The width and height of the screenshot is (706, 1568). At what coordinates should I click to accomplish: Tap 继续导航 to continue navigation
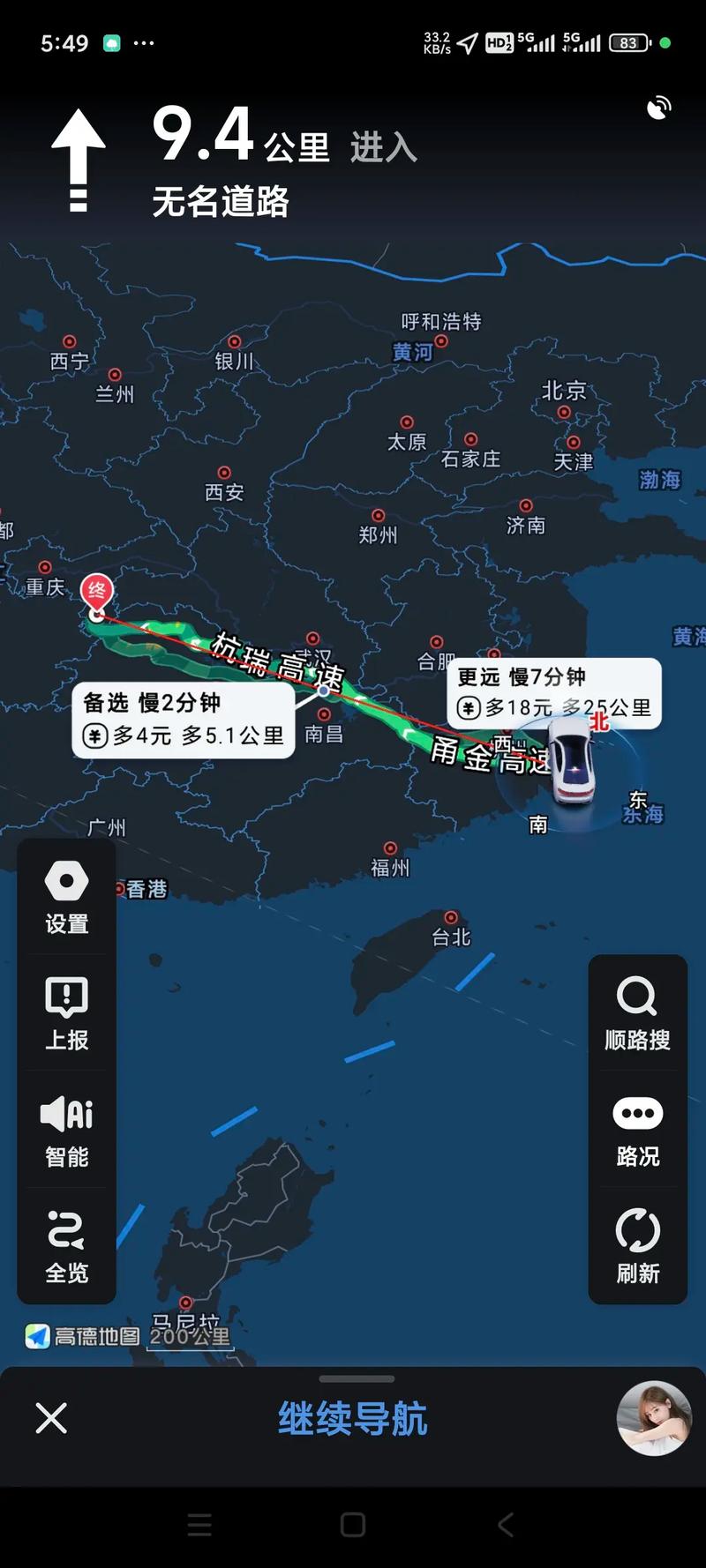353,1418
